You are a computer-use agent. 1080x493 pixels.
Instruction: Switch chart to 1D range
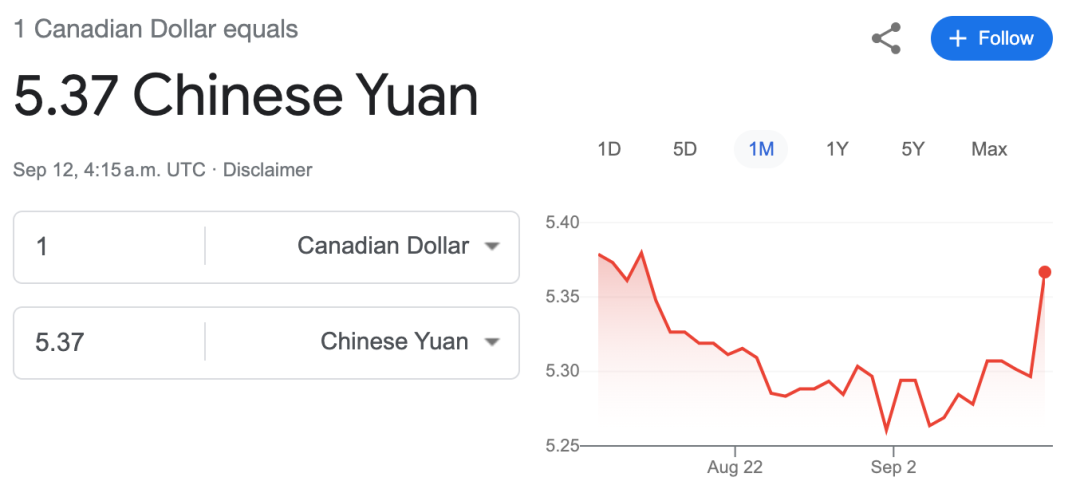point(609,149)
